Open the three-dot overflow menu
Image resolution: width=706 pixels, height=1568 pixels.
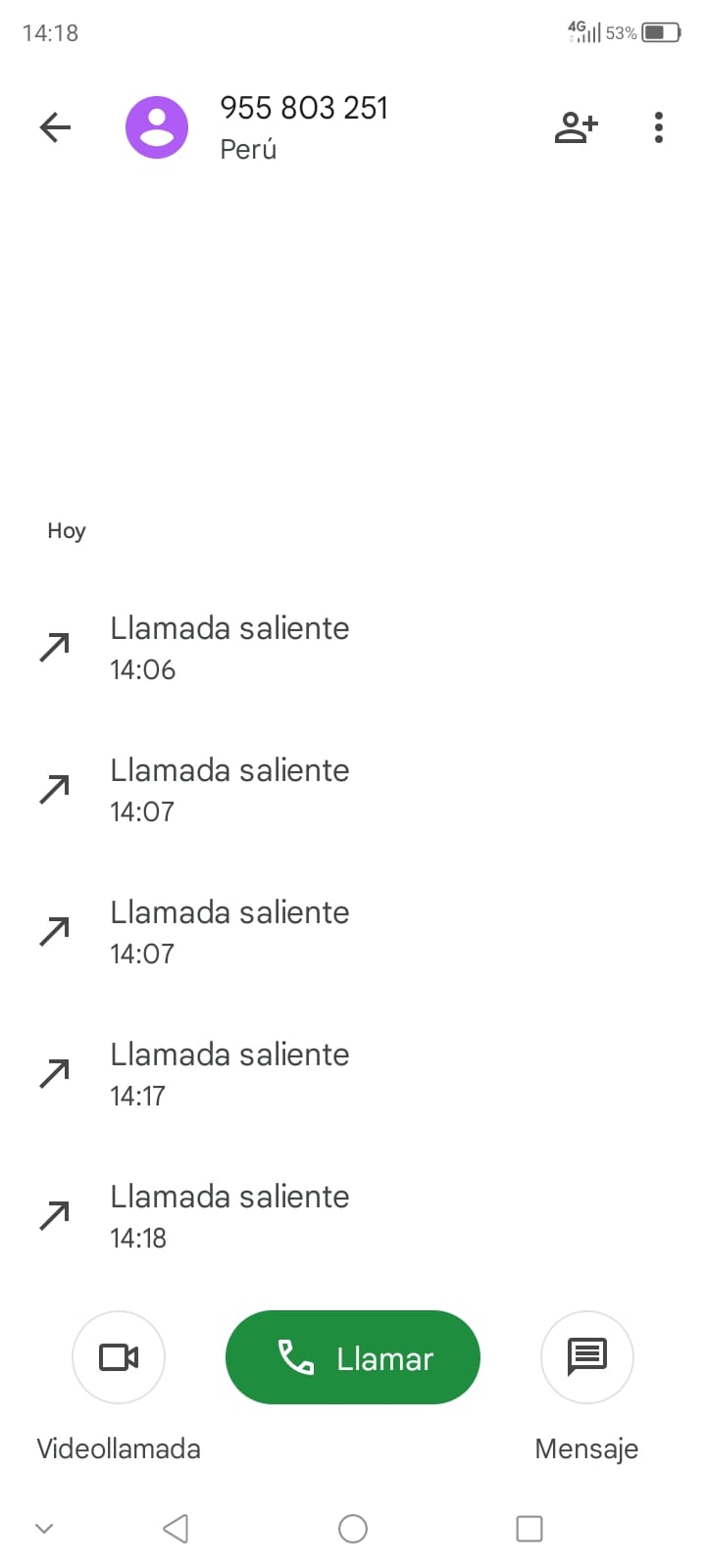[659, 127]
